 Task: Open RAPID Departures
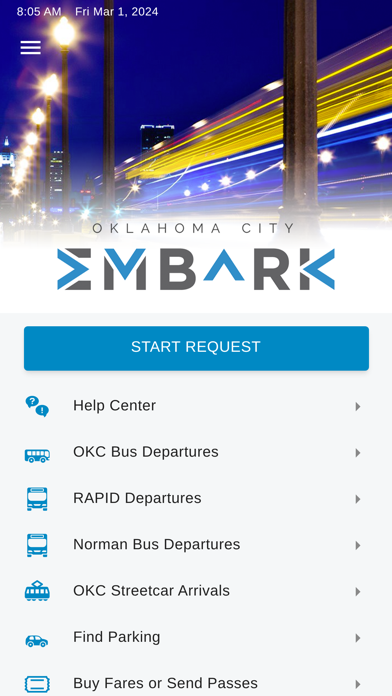(x=196, y=498)
